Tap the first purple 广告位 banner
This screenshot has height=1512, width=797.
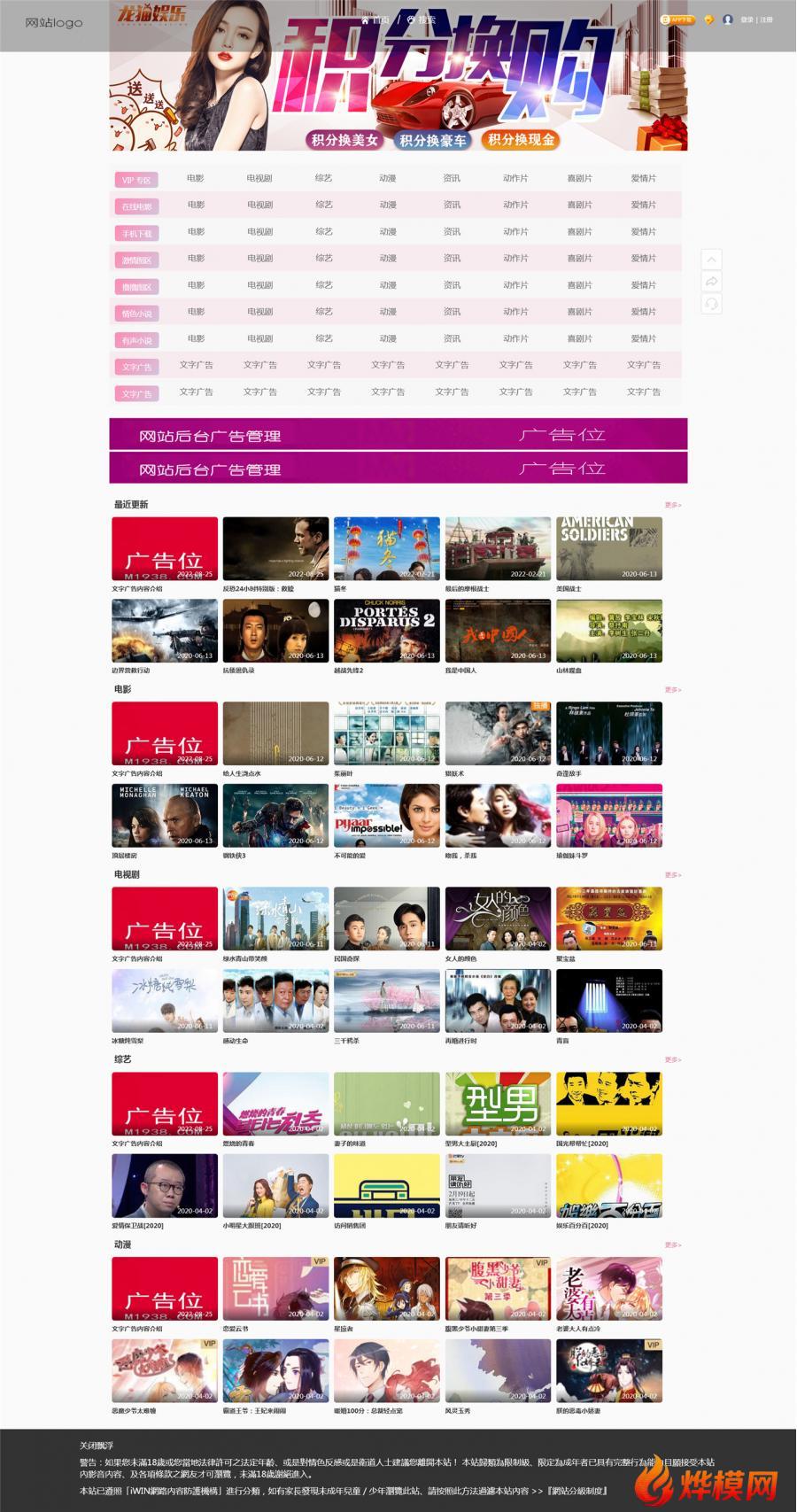coord(398,434)
